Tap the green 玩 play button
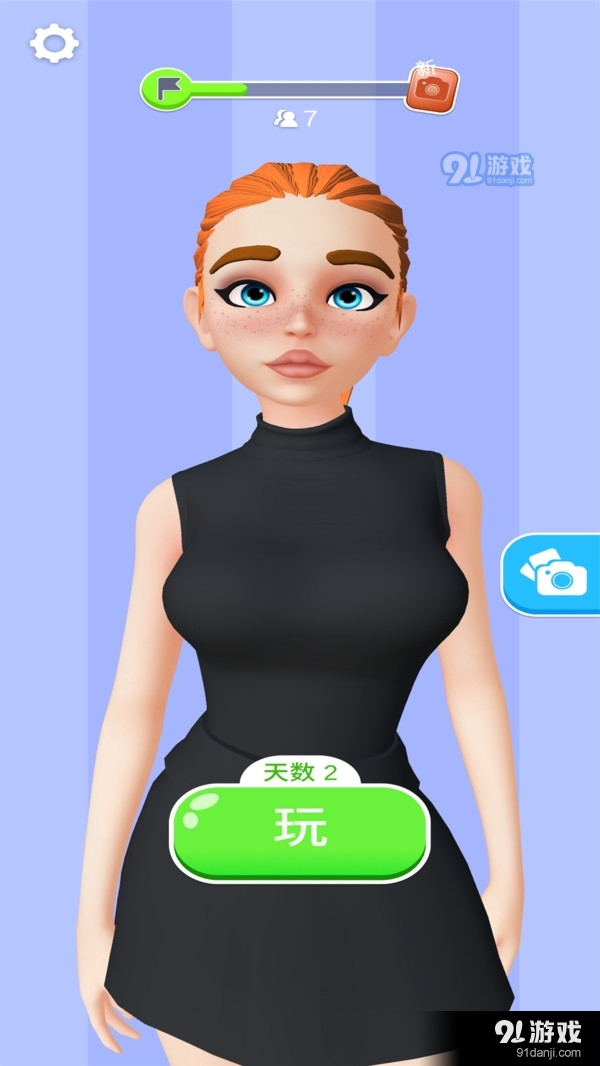This screenshot has height=1066, width=600. click(x=300, y=831)
